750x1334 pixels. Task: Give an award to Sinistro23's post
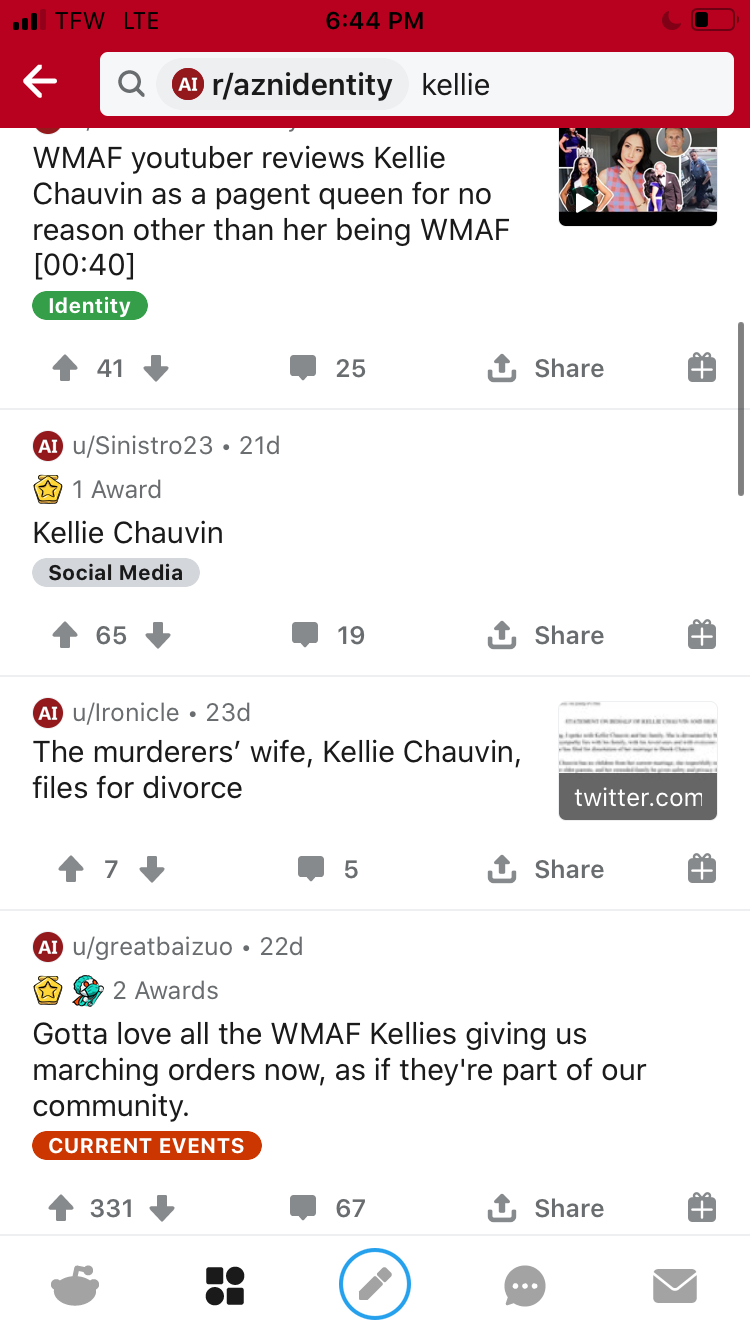[x=702, y=636]
